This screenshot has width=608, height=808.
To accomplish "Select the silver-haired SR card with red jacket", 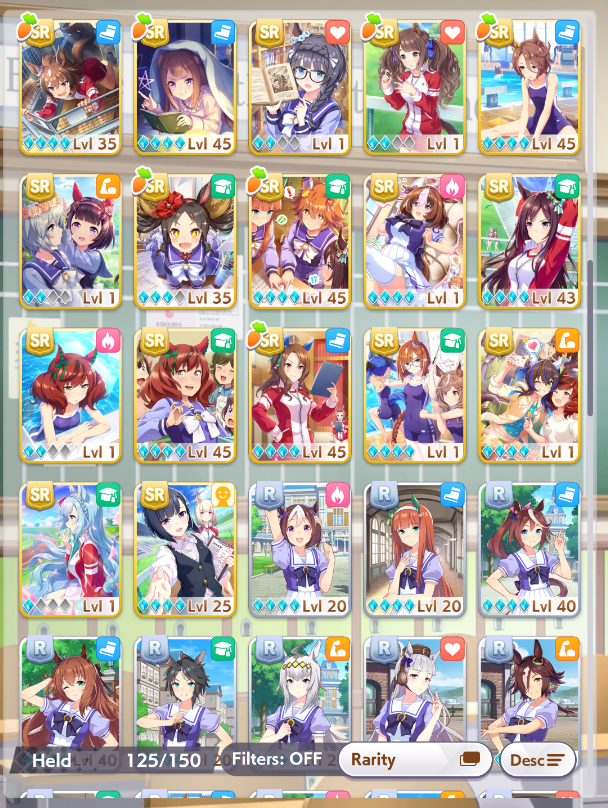I will tap(70, 549).
